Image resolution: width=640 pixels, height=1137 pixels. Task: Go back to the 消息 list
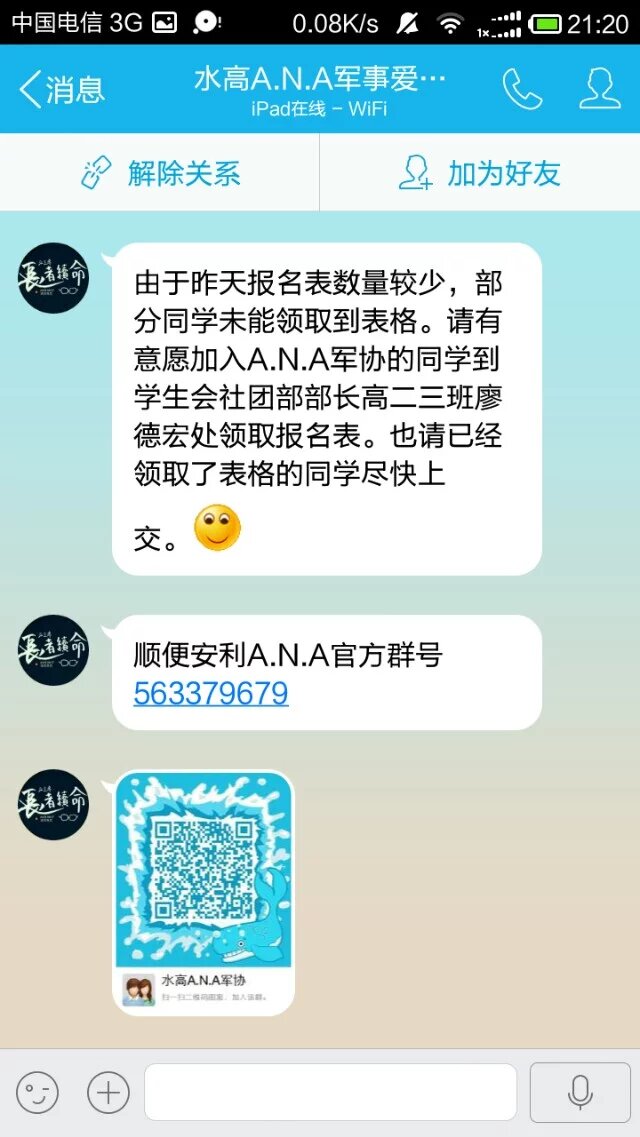[x=62, y=90]
